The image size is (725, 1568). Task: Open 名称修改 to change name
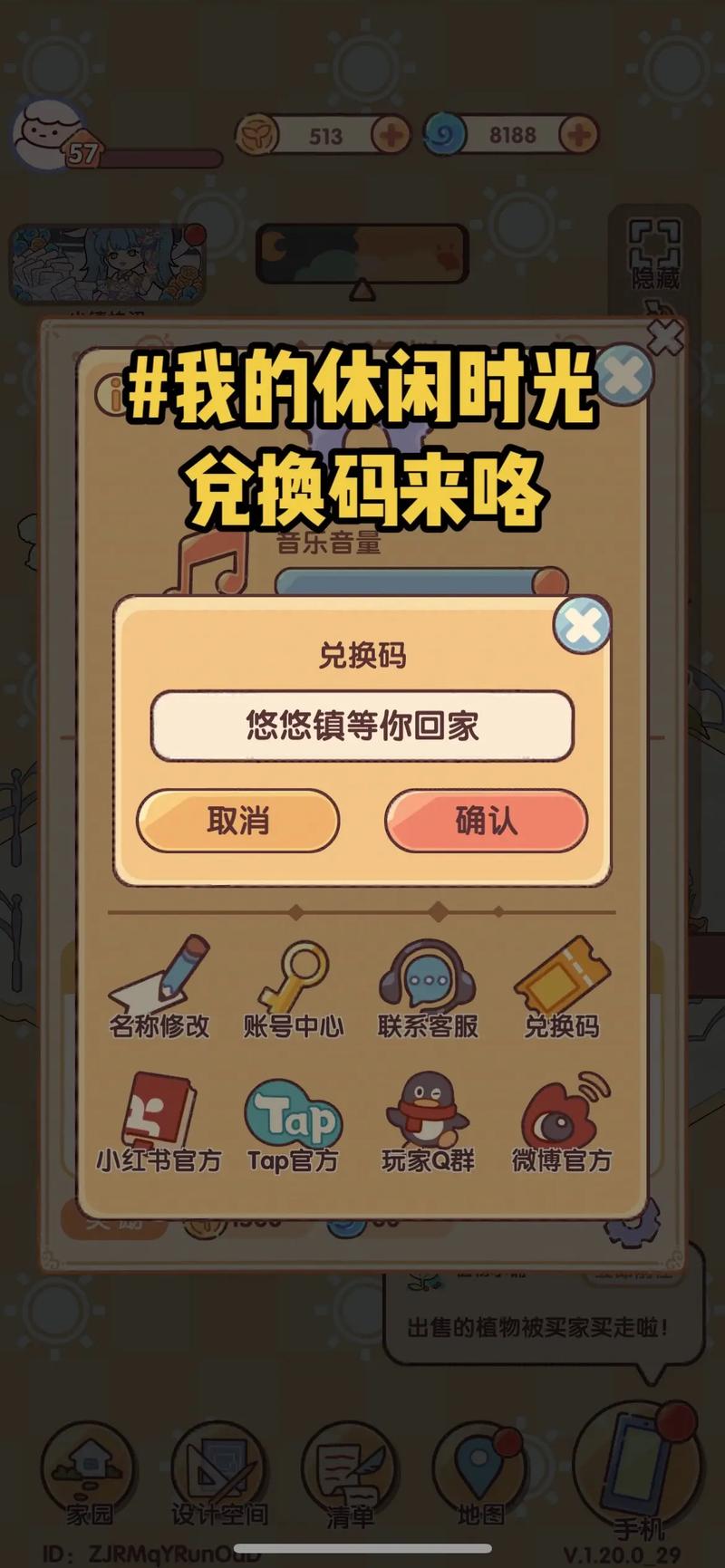tap(159, 987)
